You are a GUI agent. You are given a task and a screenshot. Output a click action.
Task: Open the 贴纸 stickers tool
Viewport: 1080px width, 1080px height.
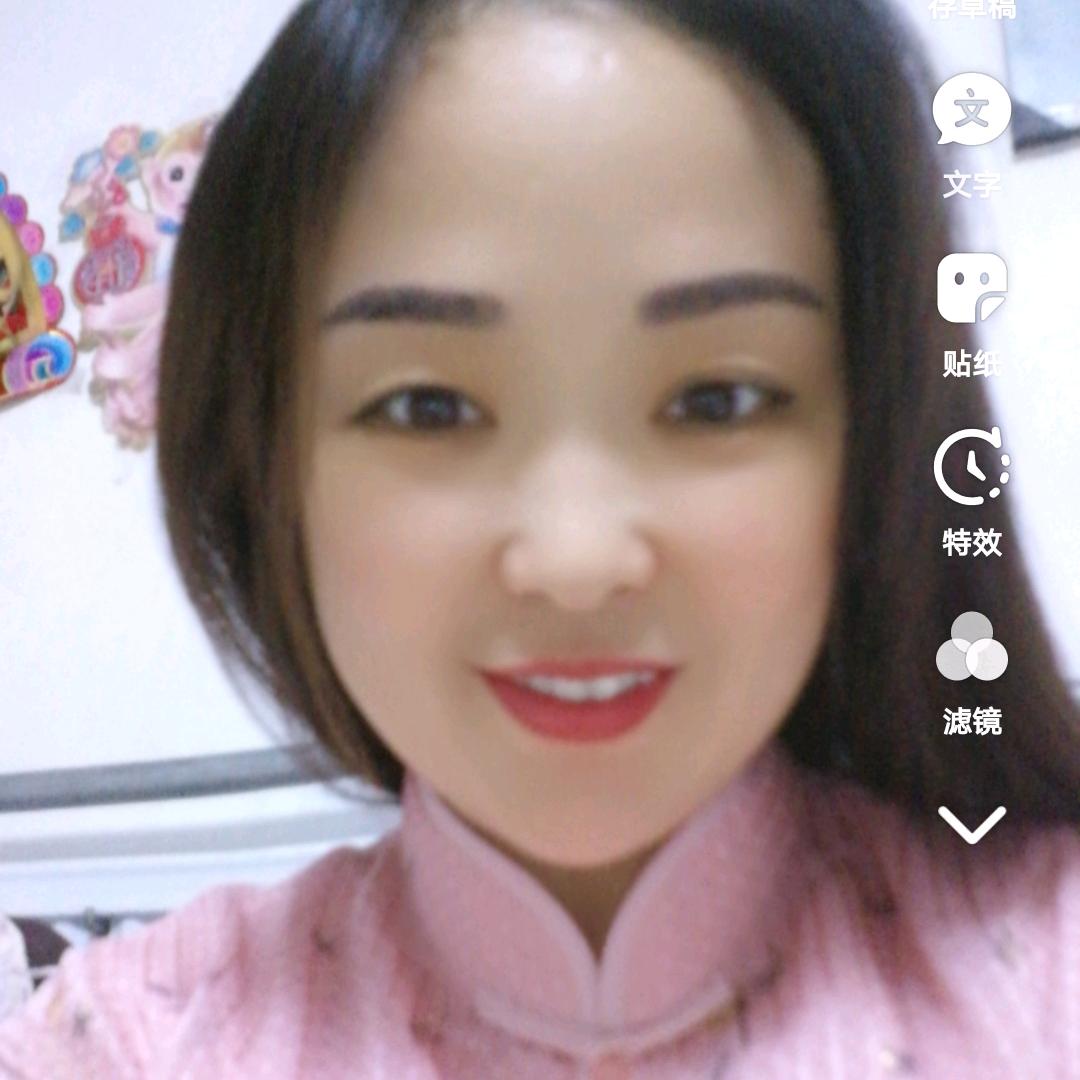[x=972, y=315]
